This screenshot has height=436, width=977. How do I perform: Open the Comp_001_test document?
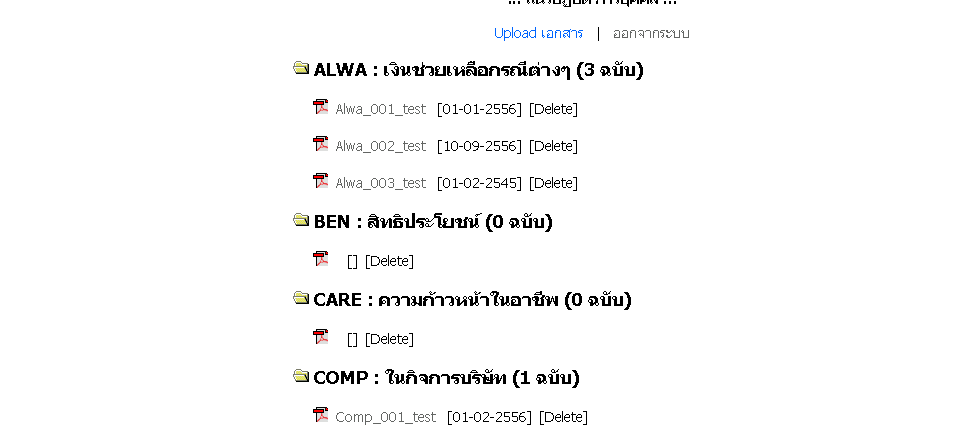[x=385, y=417]
